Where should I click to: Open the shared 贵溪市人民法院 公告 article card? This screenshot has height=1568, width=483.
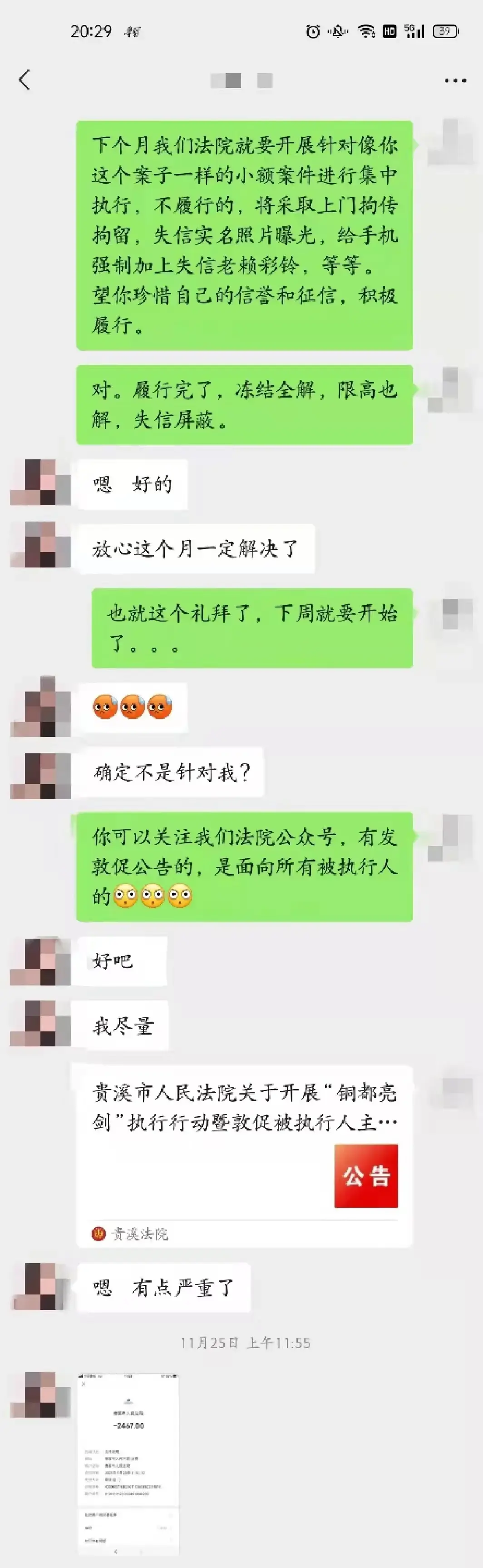[245, 1155]
